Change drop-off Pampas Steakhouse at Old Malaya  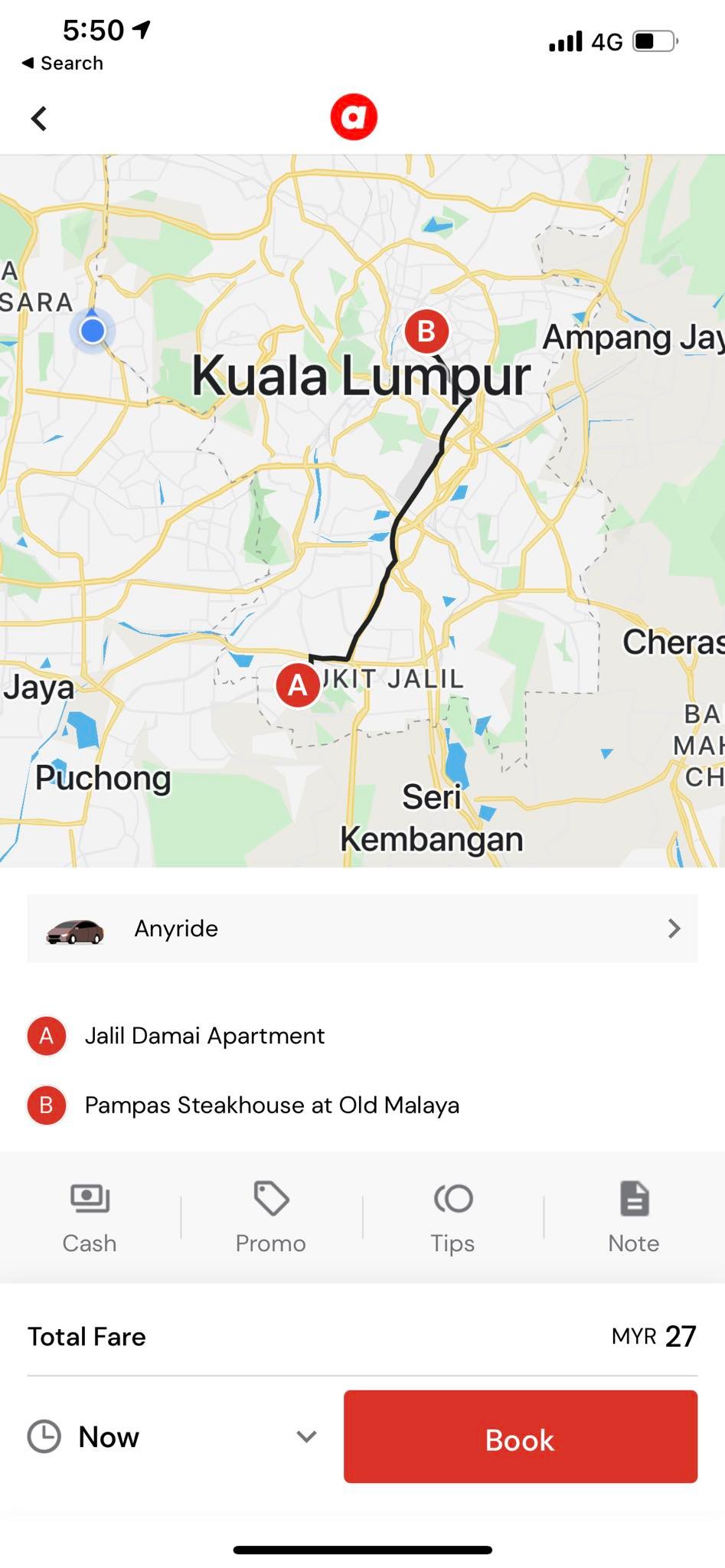pyautogui.click(x=272, y=1106)
